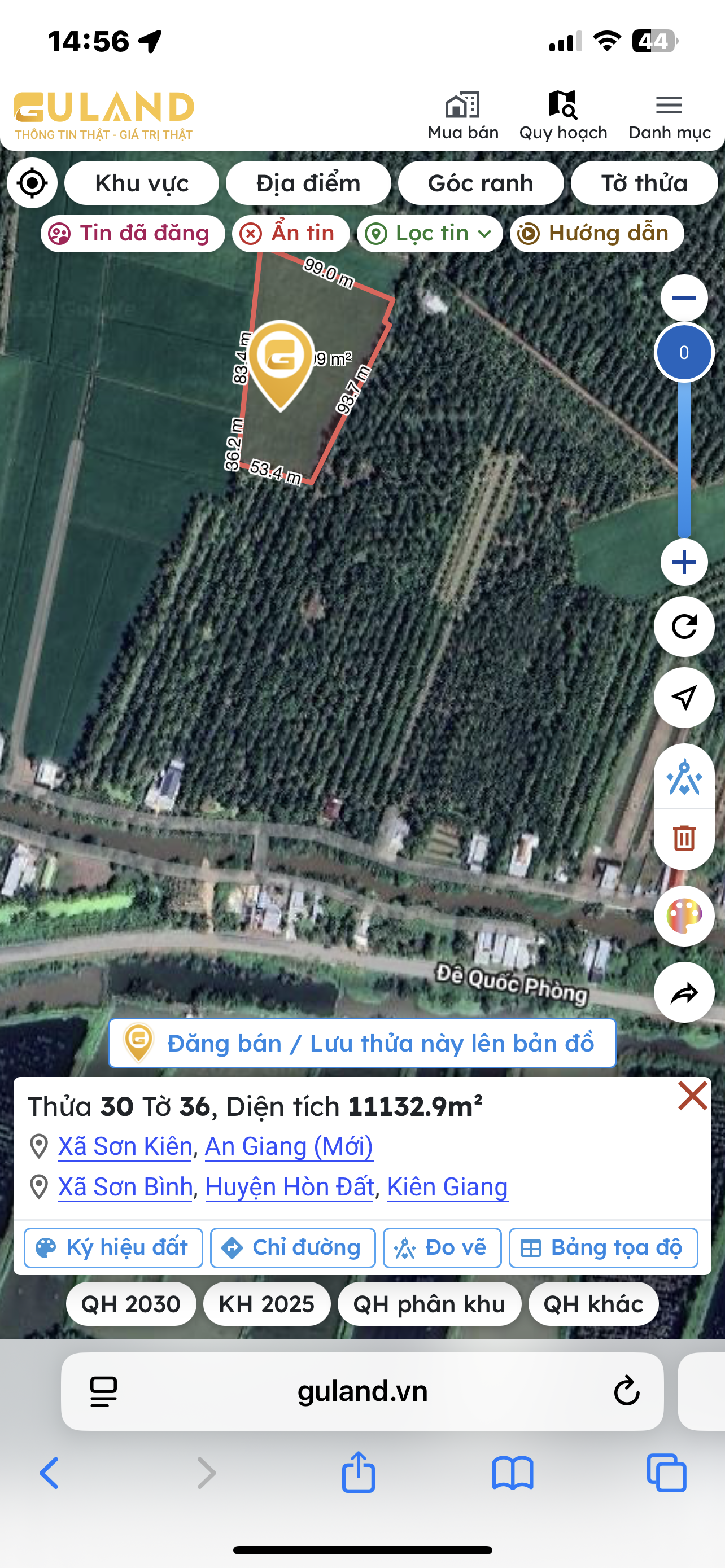This screenshot has width=725, height=1568.
Task: Delete drawing with the trash icon
Action: [x=684, y=838]
